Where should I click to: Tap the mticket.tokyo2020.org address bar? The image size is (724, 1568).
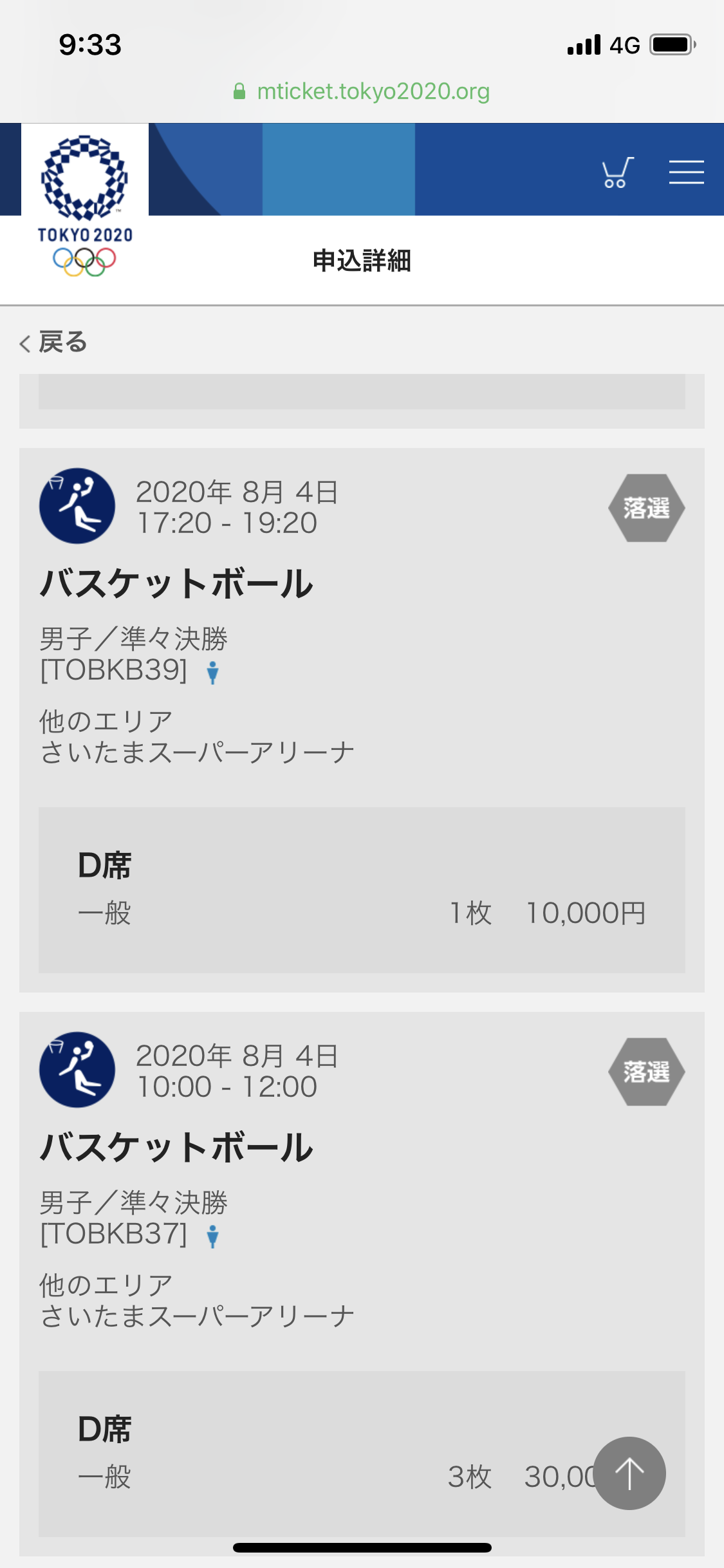pyautogui.click(x=362, y=91)
